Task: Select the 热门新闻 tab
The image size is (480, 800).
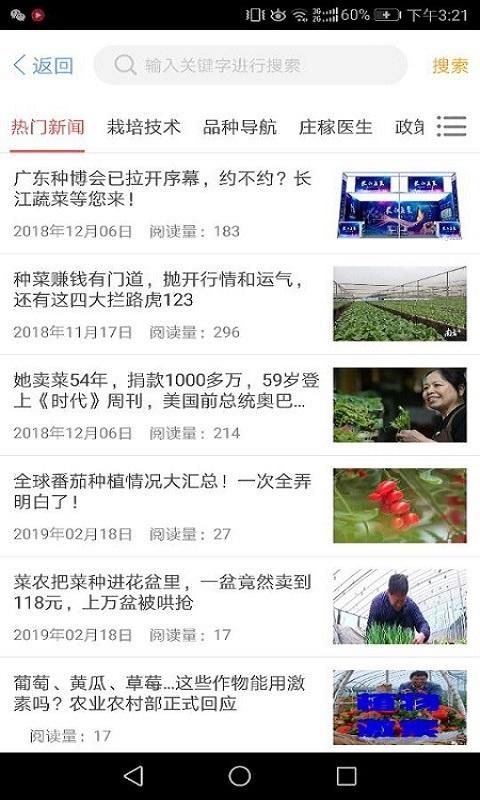Action: pyautogui.click(x=48, y=127)
